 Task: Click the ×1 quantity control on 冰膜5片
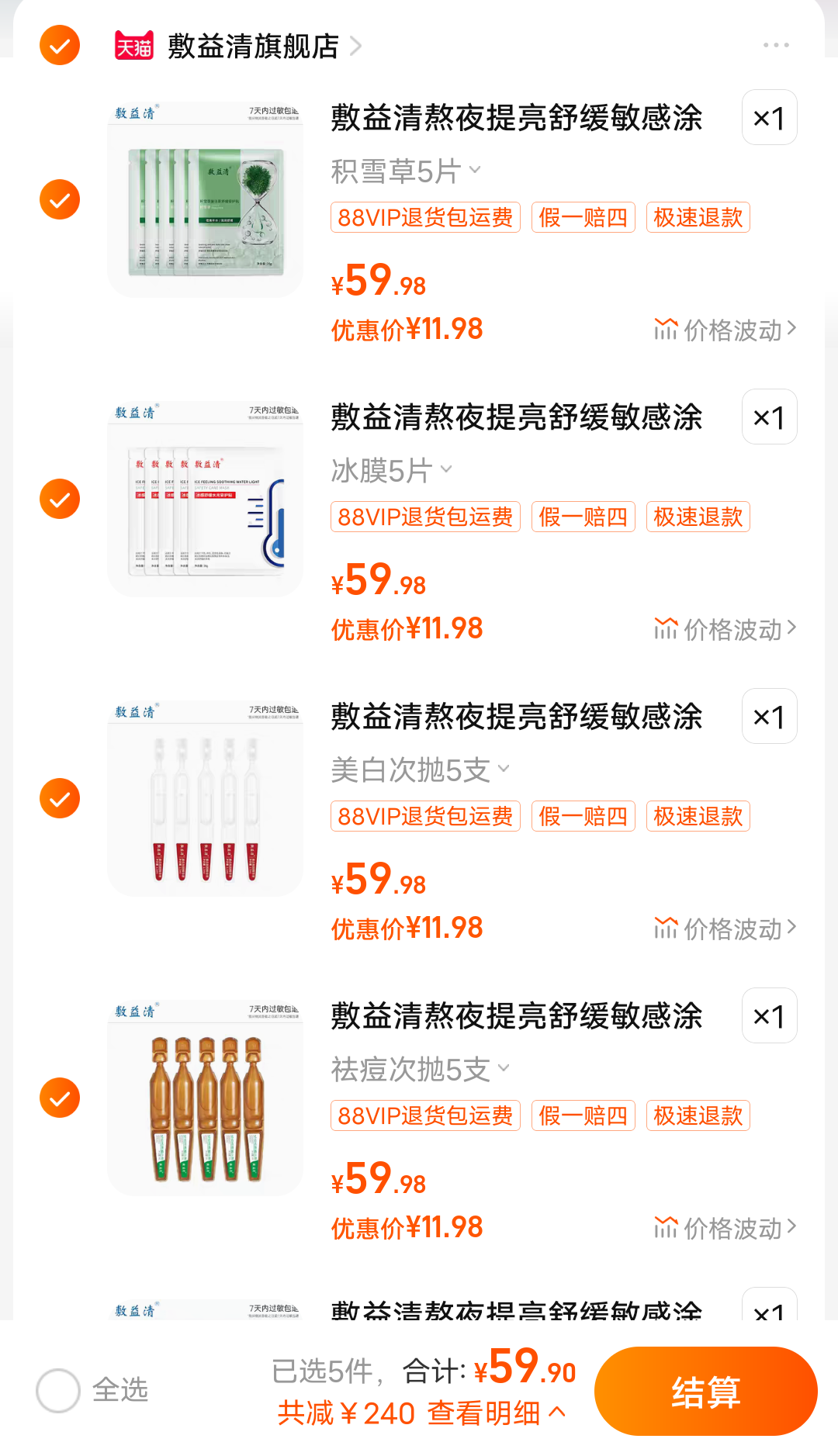(x=769, y=417)
